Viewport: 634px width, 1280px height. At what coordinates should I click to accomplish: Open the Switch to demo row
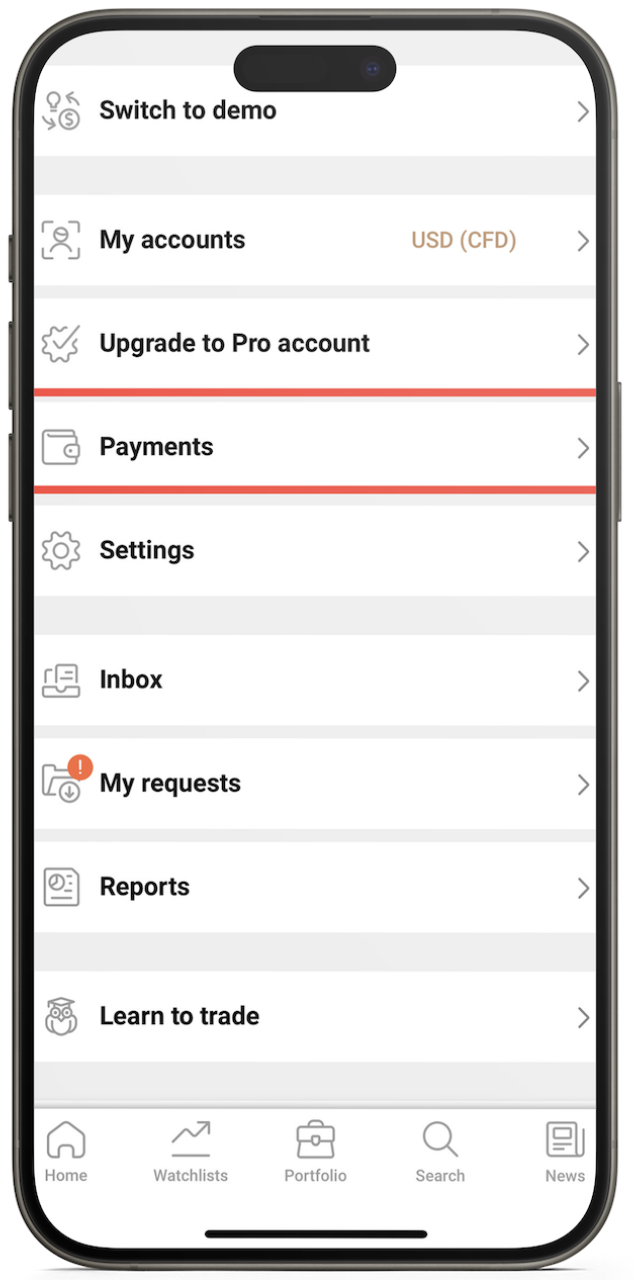(x=188, y=111)
